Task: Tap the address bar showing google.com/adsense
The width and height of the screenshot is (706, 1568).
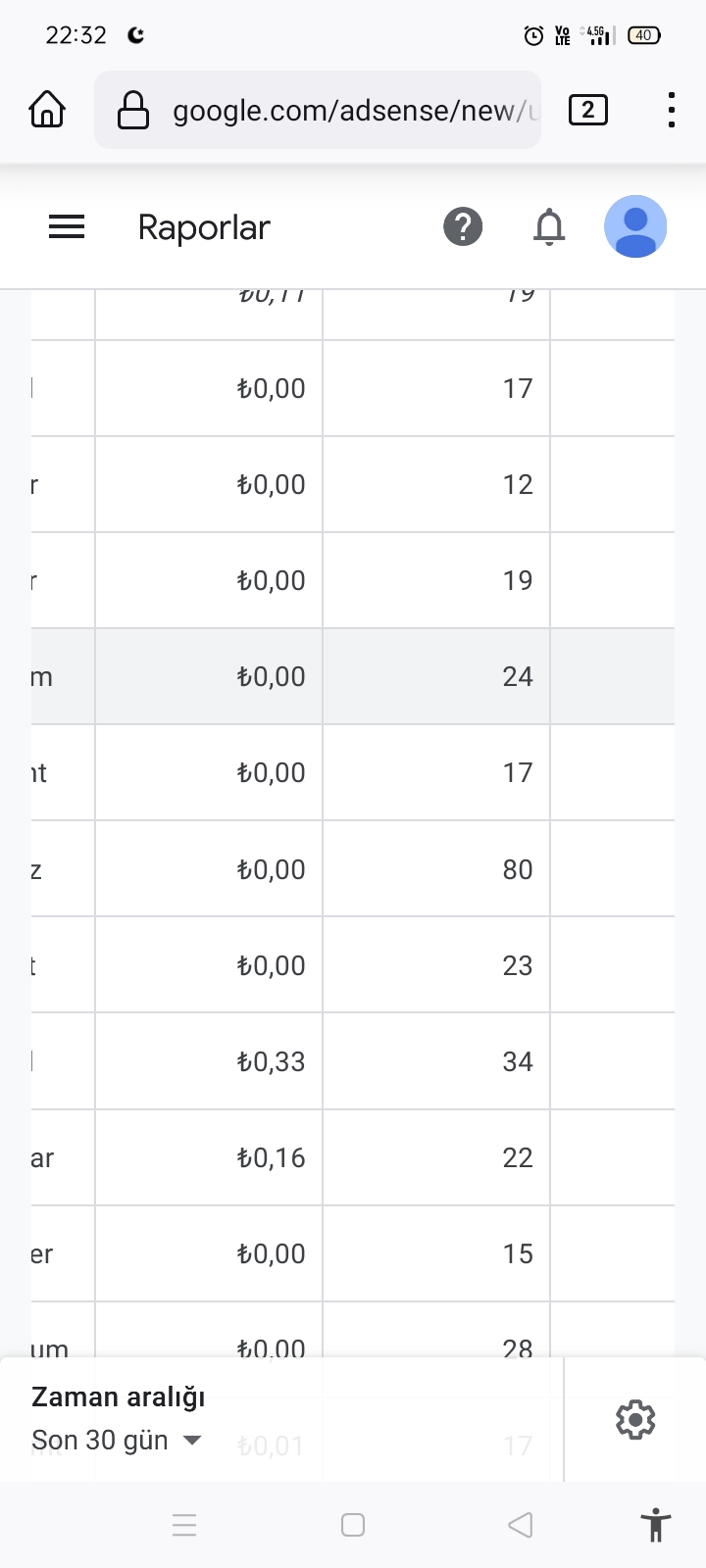Action: [x=318, y=110]
